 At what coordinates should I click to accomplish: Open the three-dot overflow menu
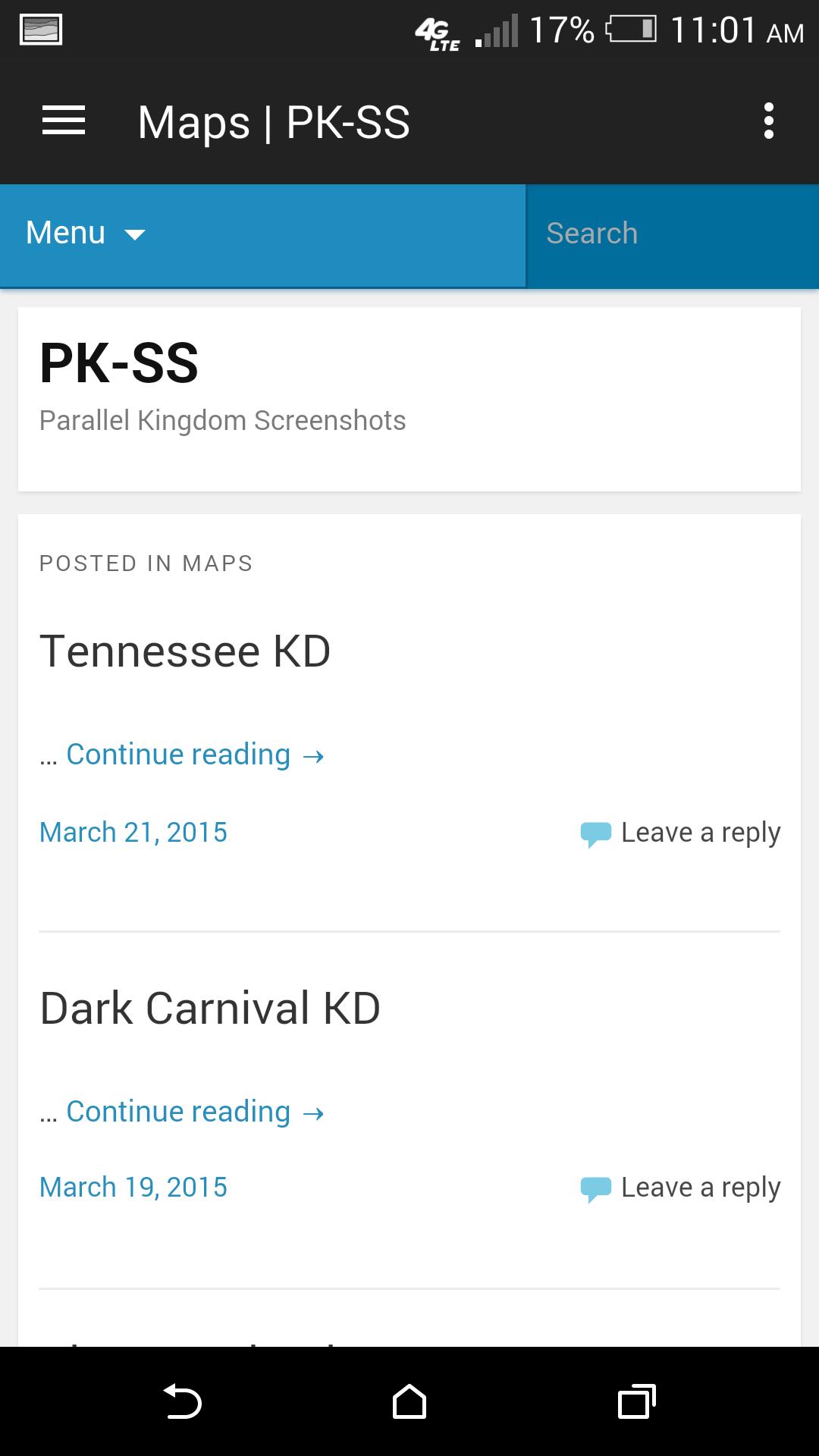click(768, 120)
